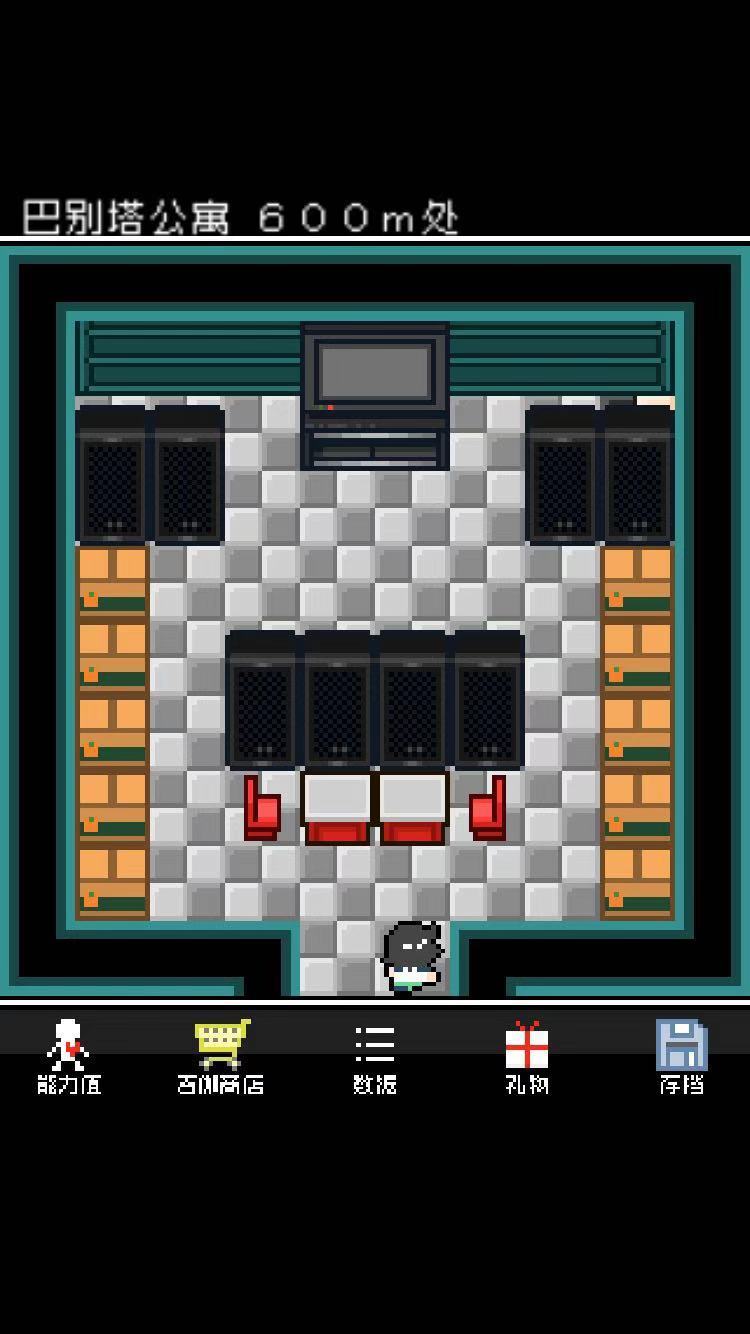
Task: Save the game with 存档
Action: pyautogui.click(x=681, y=1056)
